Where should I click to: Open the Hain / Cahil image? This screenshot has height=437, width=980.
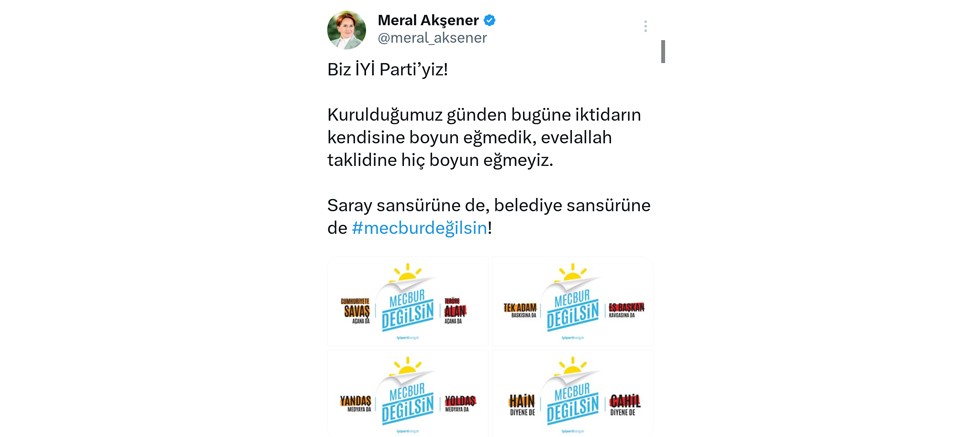click(572, 393)
